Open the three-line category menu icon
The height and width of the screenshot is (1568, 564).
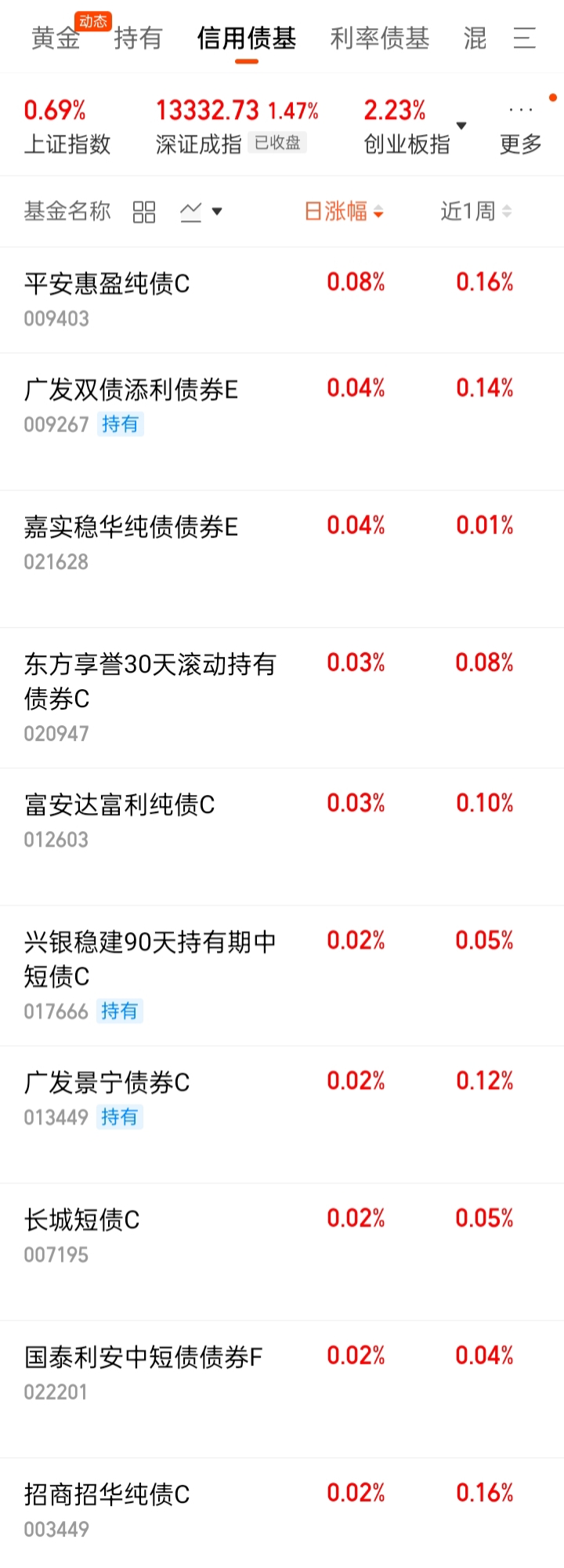pos(524,38)
